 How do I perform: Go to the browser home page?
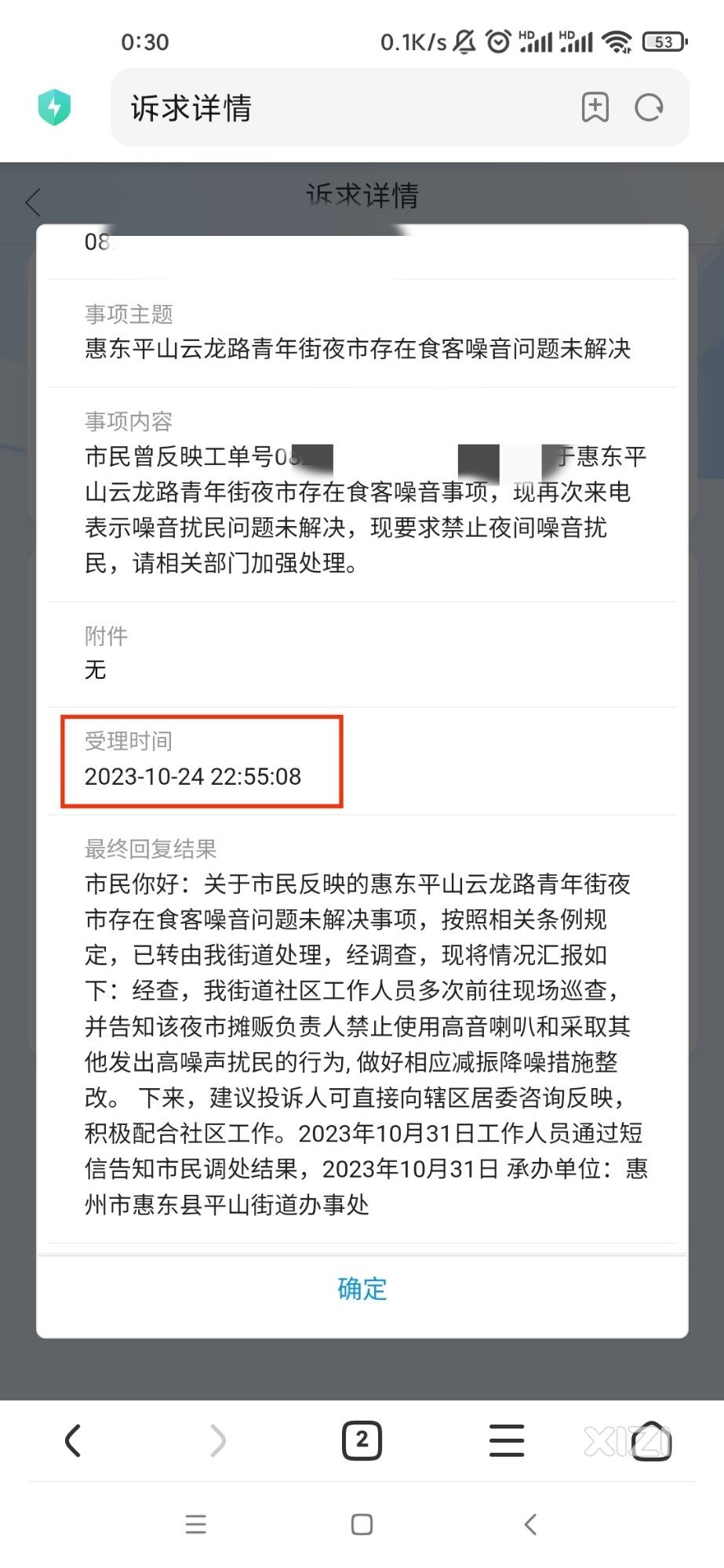[x=651, y=1440]
